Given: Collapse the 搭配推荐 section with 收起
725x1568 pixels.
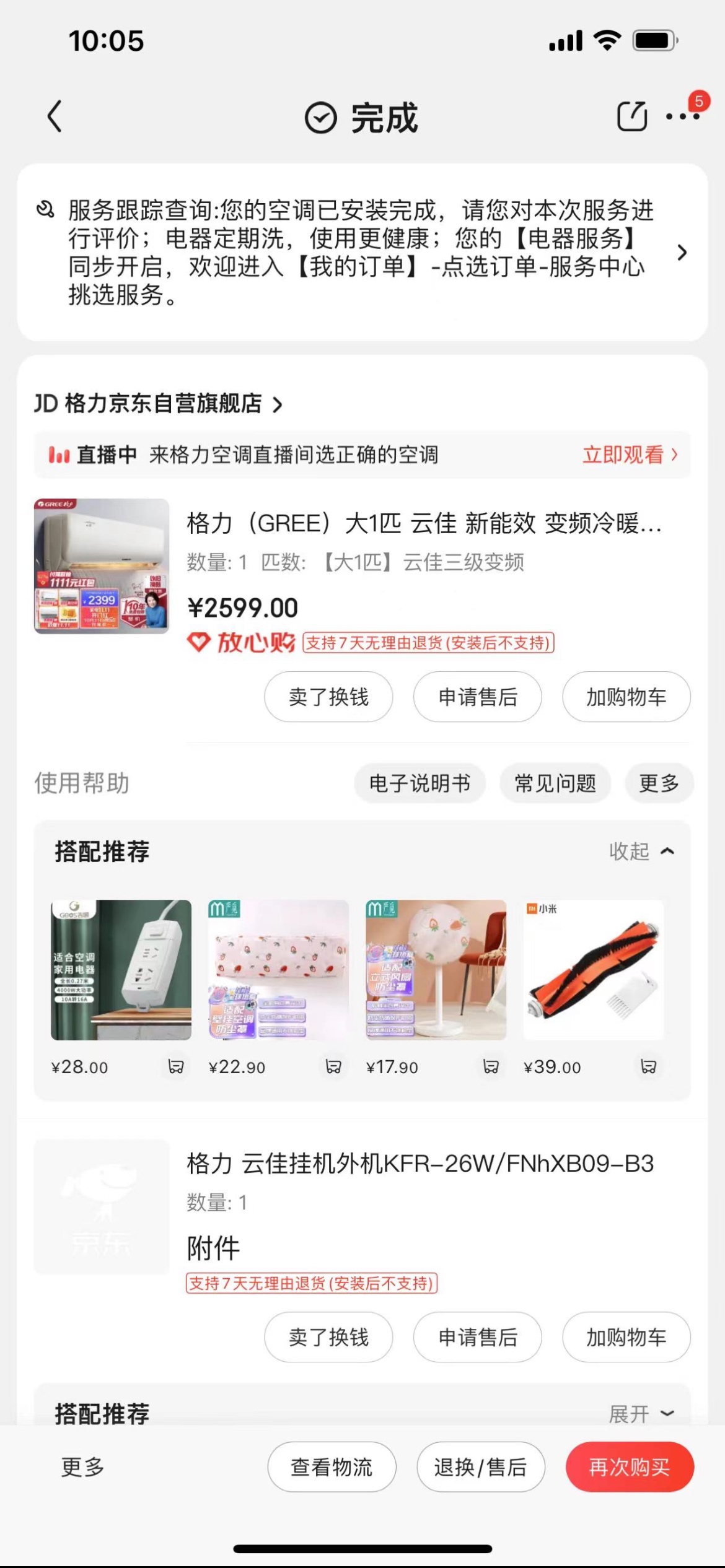Looking at the screenshot, I should pos(641,852).
